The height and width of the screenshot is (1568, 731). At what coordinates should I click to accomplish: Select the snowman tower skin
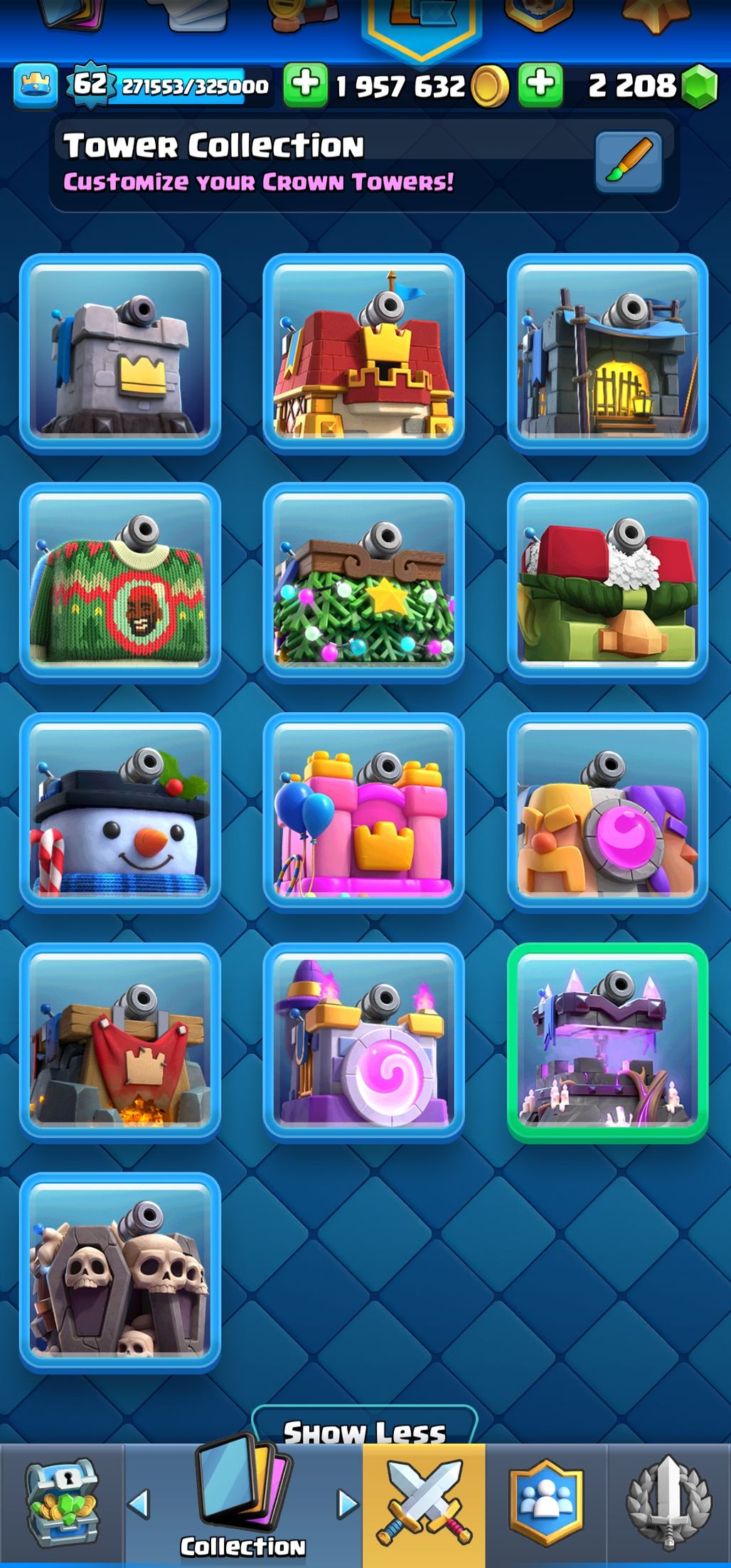click(120, 812)
